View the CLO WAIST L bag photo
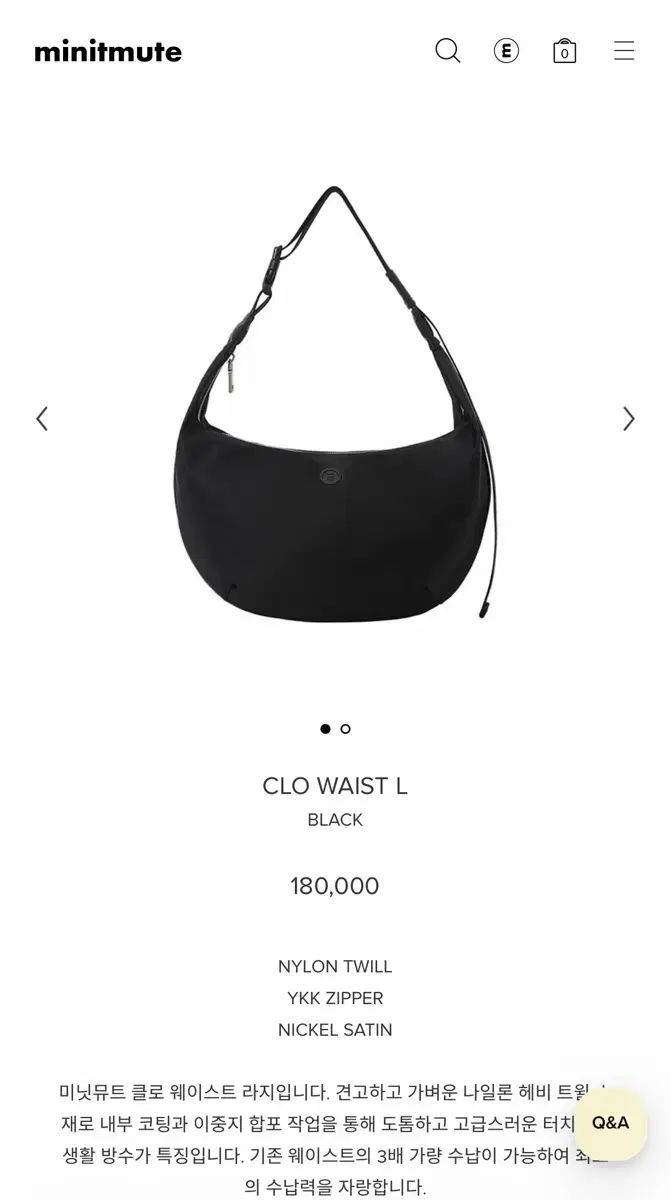The width and height of the screenshot is (671, 1200). 335,410
